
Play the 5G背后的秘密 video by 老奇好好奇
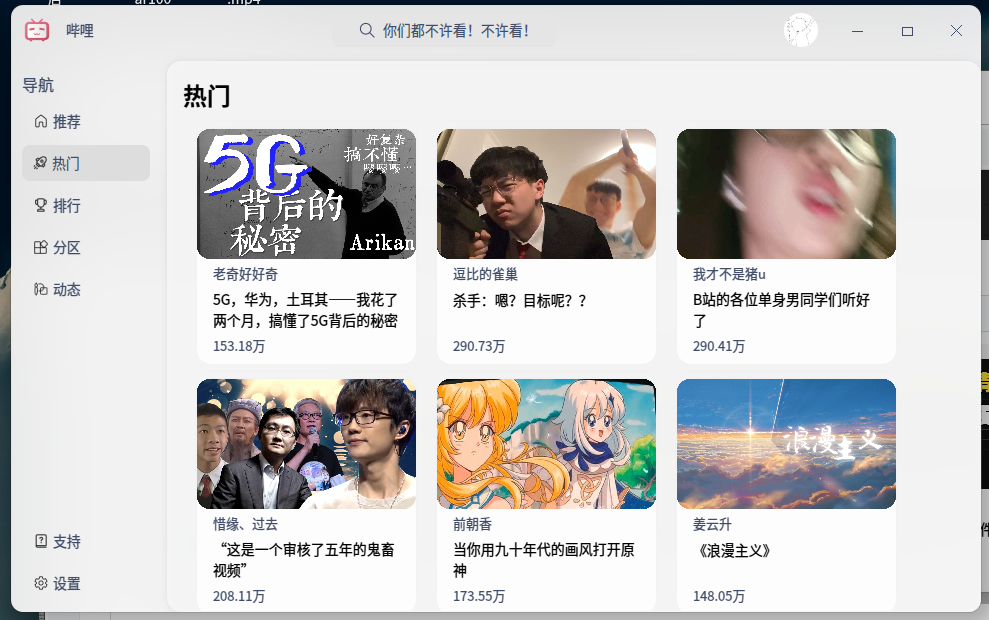click(306, 195)
